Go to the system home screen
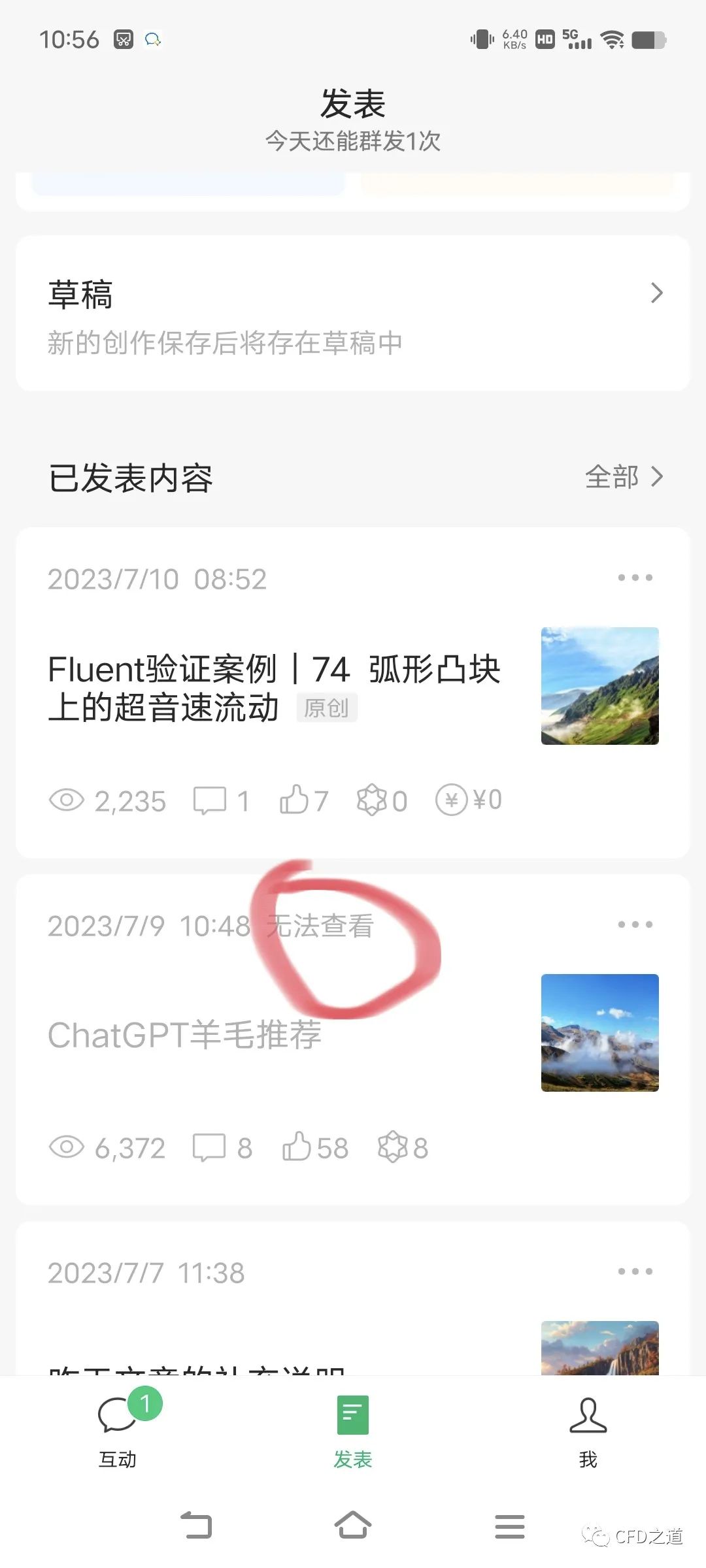The width and height of the screenshot is (706, 1568). coord(353,1526)
